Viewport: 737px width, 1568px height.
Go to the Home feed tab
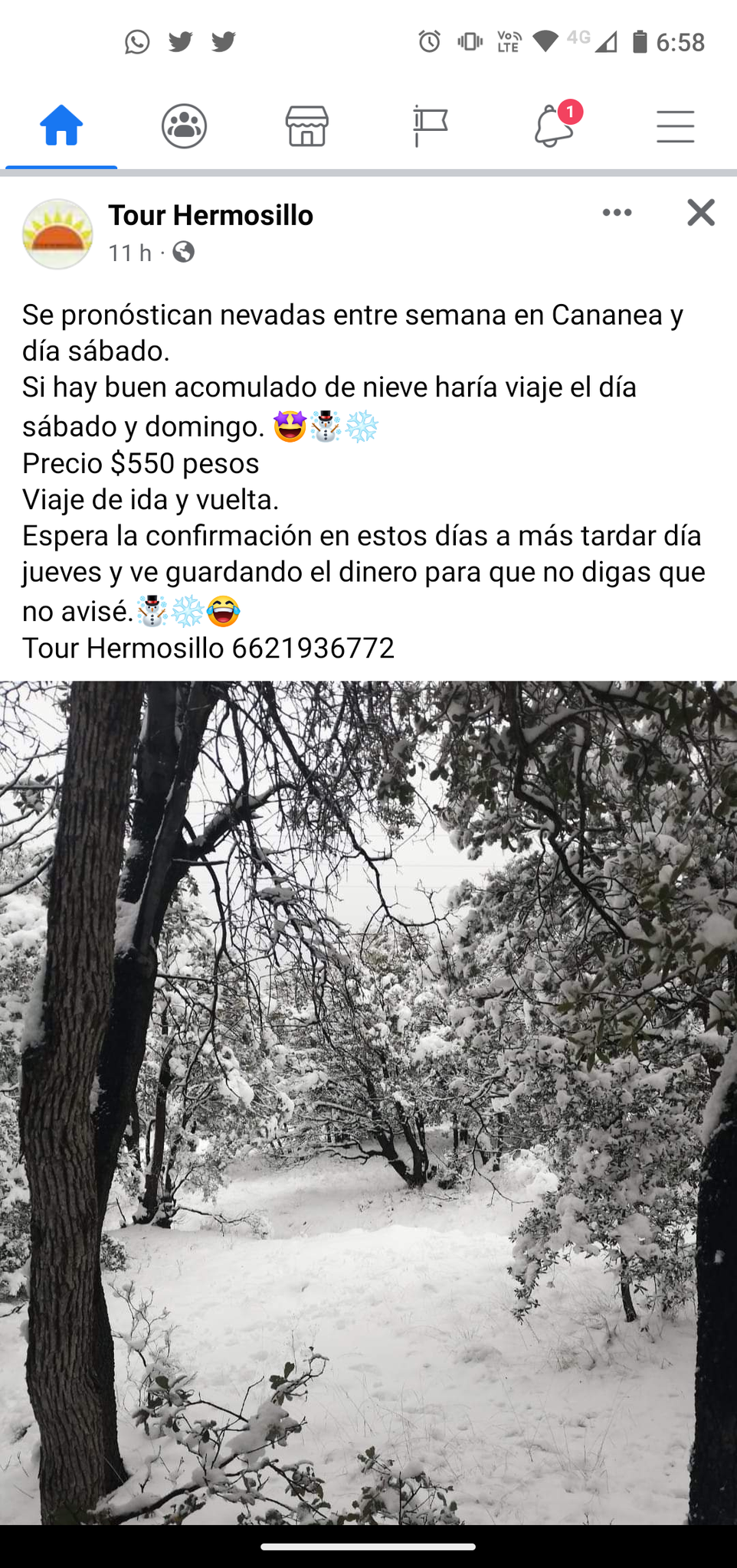[61, 126]
